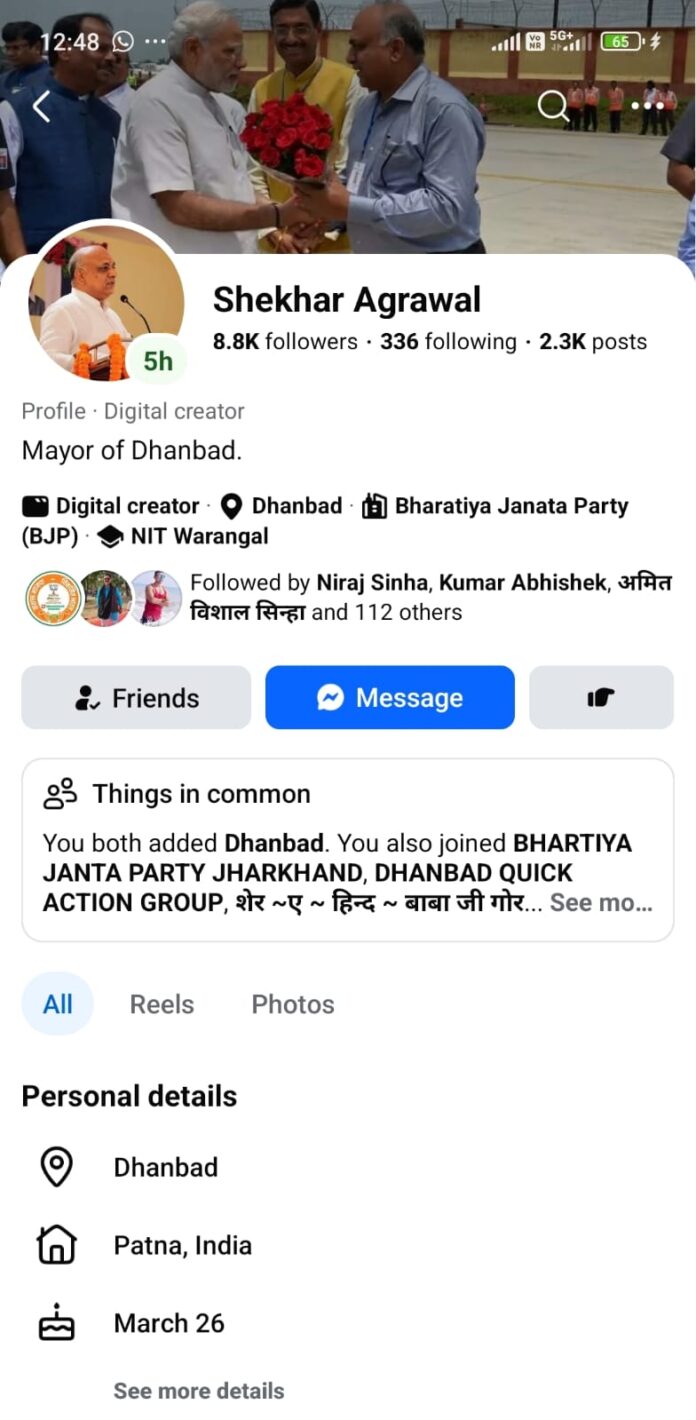Open the profile search icon
The width and height of the screenshot is (696, 1420).
point(553,105)
